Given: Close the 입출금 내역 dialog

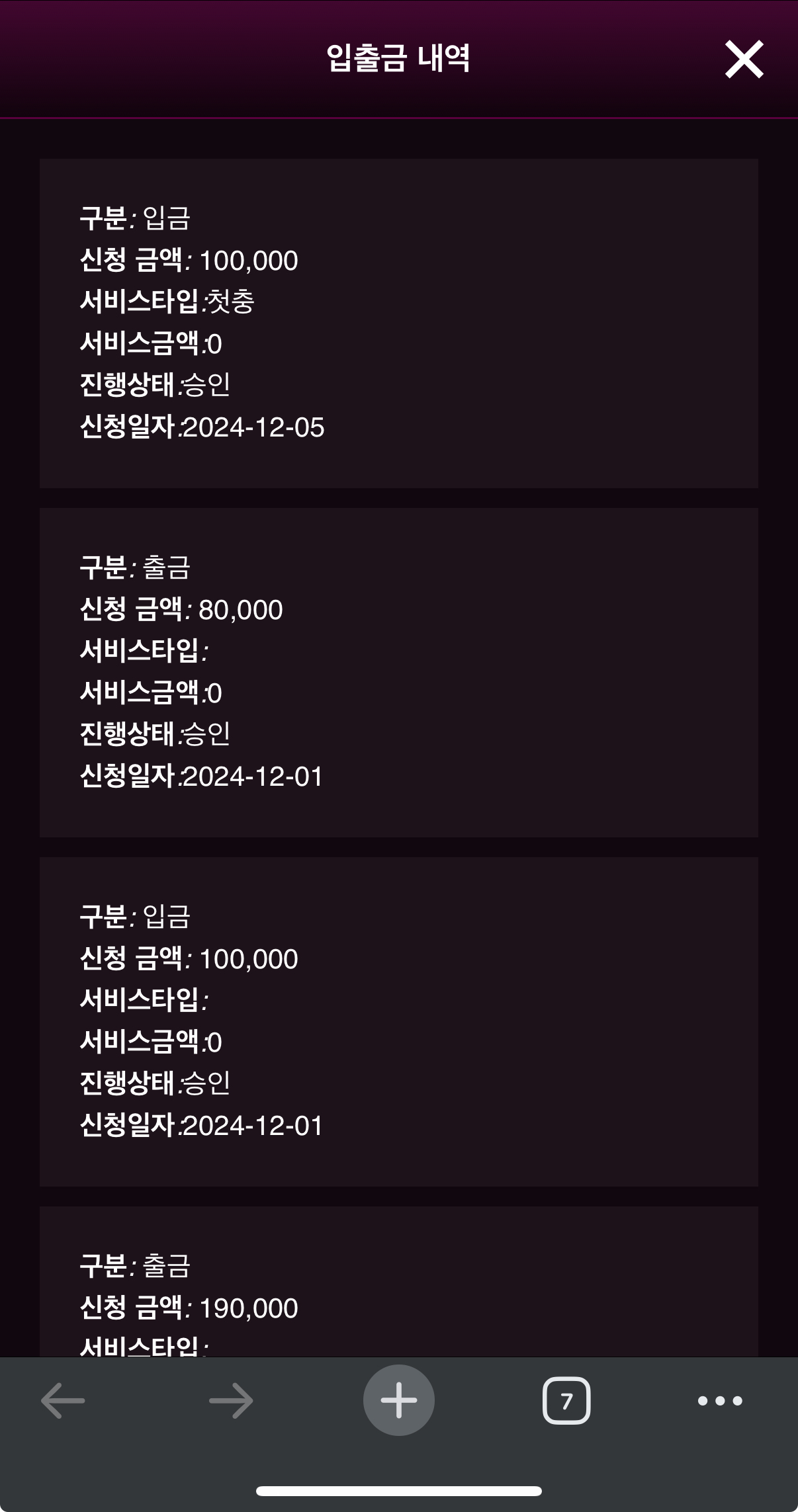Looking at the screenshot, I should [x=744, y=60].
